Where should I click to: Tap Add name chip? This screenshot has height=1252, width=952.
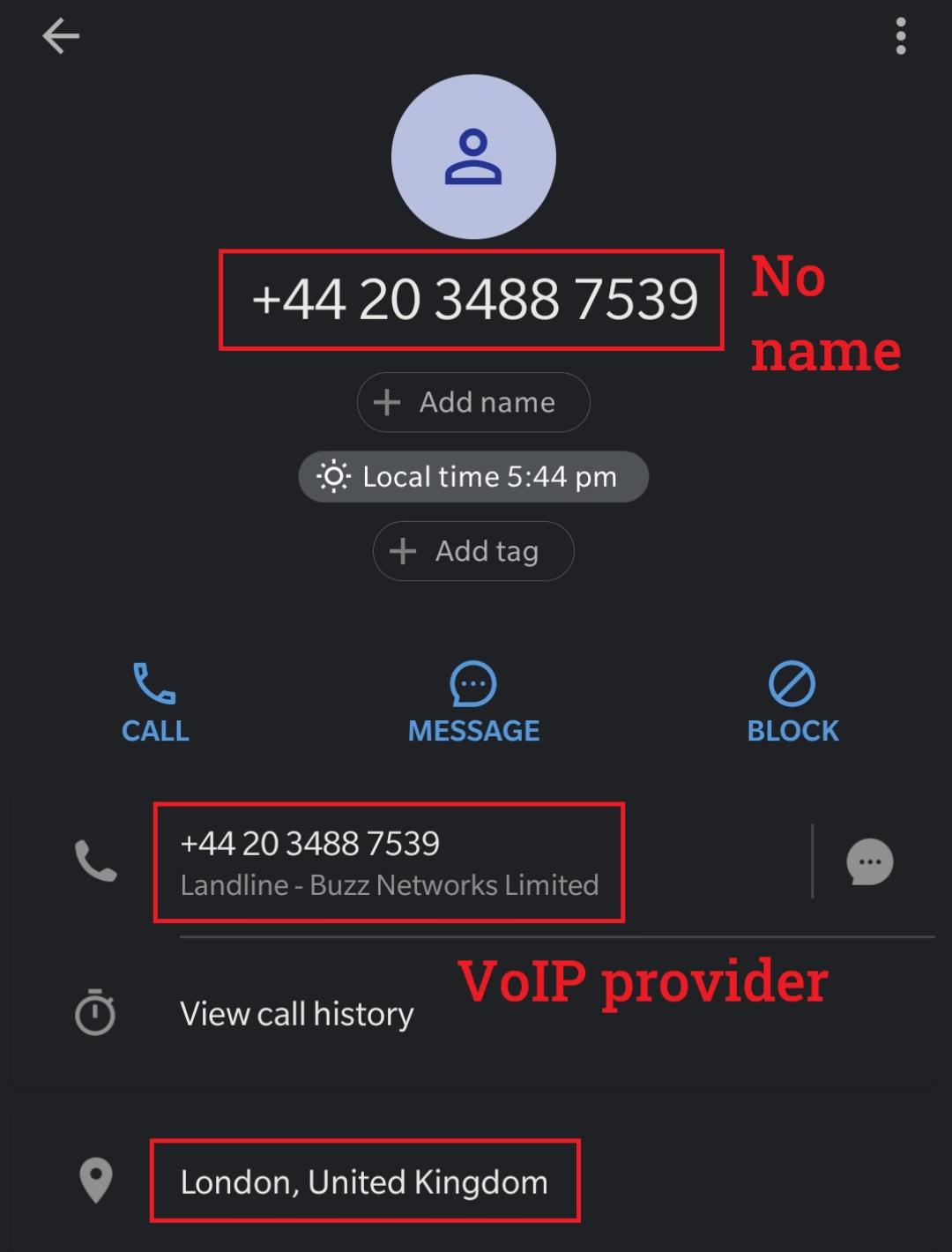pos(473,402)
